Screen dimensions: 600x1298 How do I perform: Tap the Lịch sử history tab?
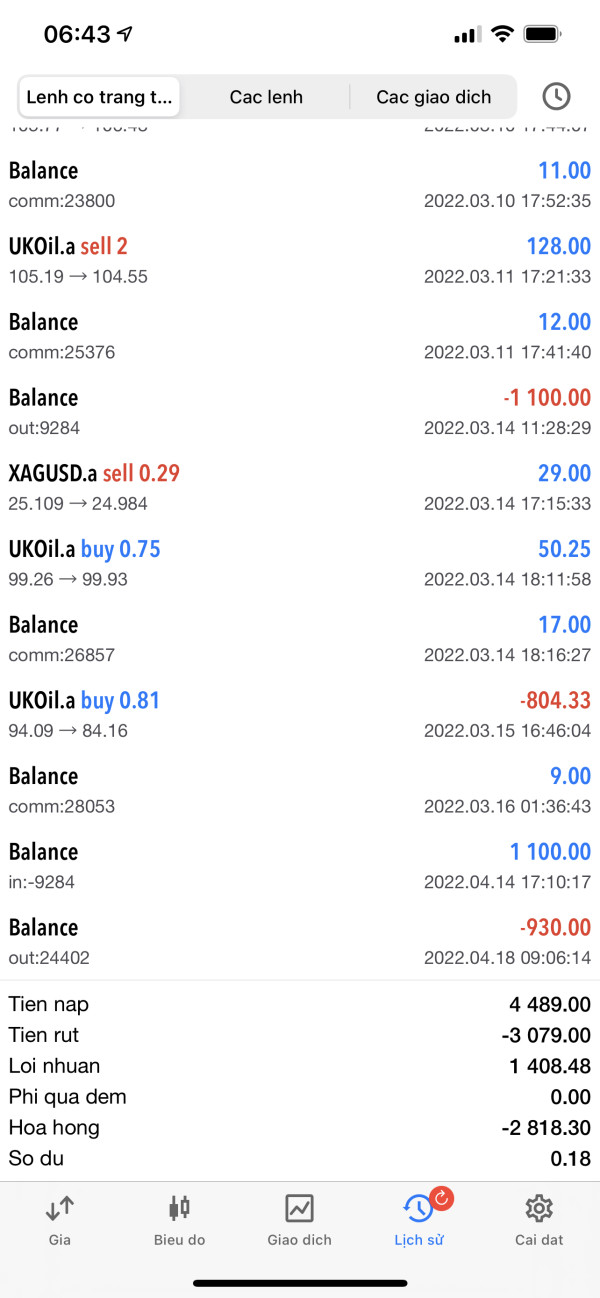(419, 1219)
